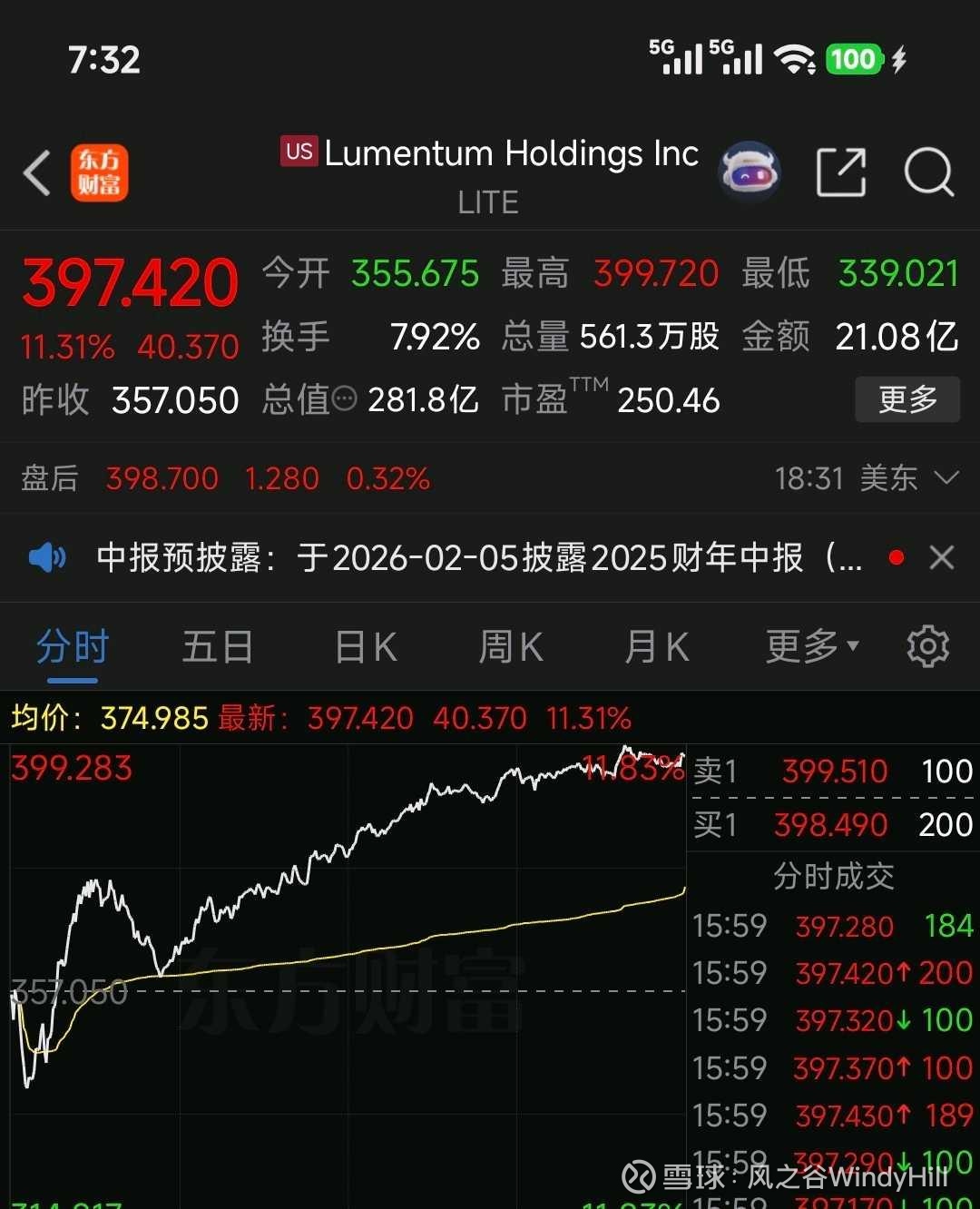Go back using the top-left arrow
This screenshot has height=1209, width=980.
click(37, 172)
